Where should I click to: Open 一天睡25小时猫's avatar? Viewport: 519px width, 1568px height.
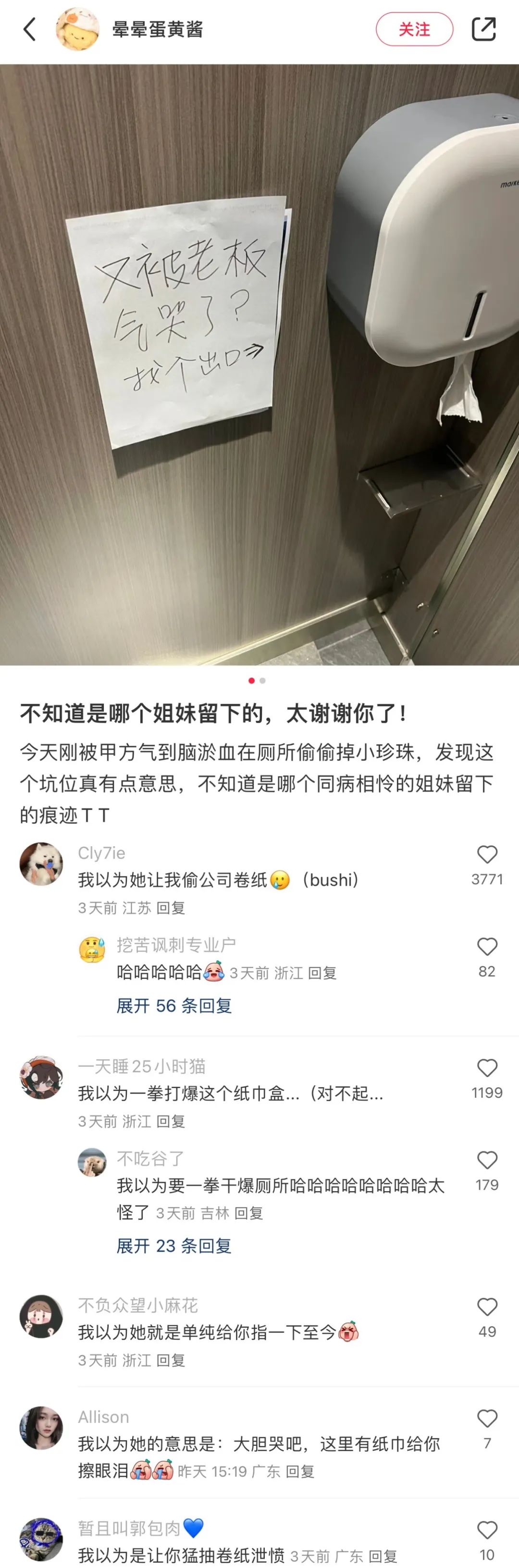pyautogui.click(x=41, y=1078)
